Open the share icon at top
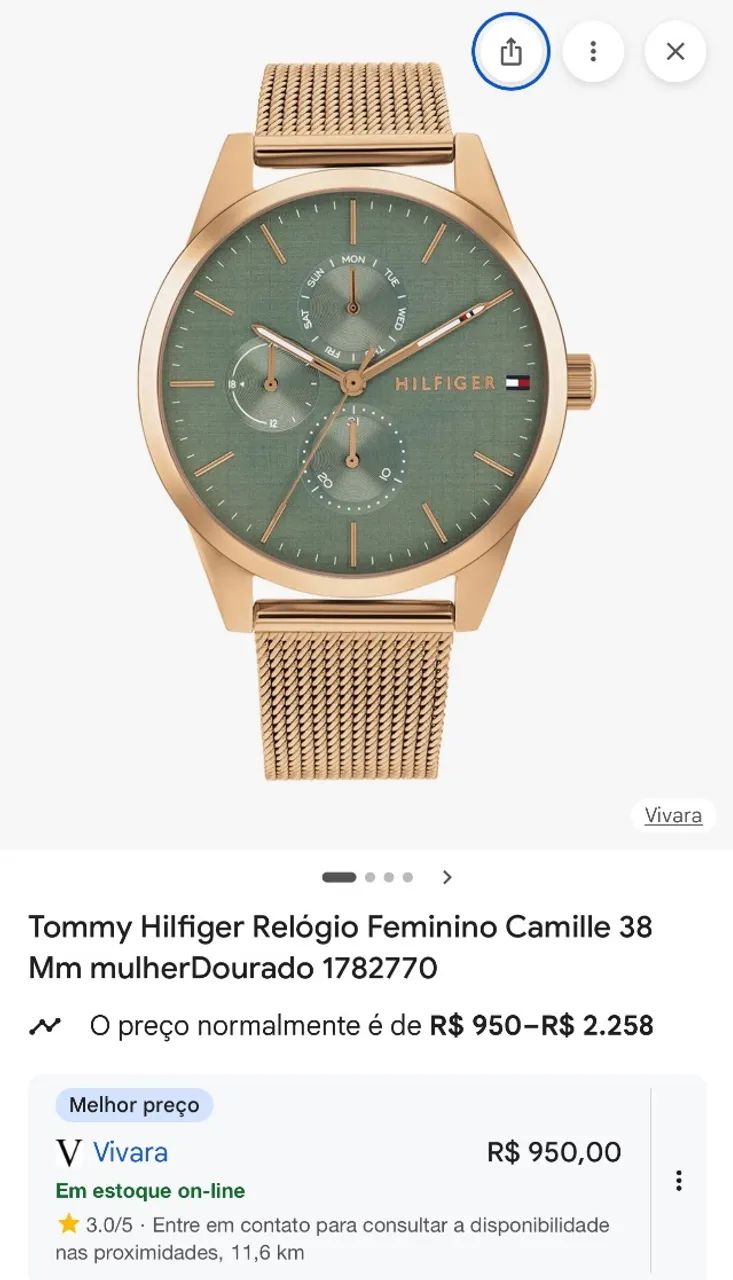 click(x=511, y=51)
